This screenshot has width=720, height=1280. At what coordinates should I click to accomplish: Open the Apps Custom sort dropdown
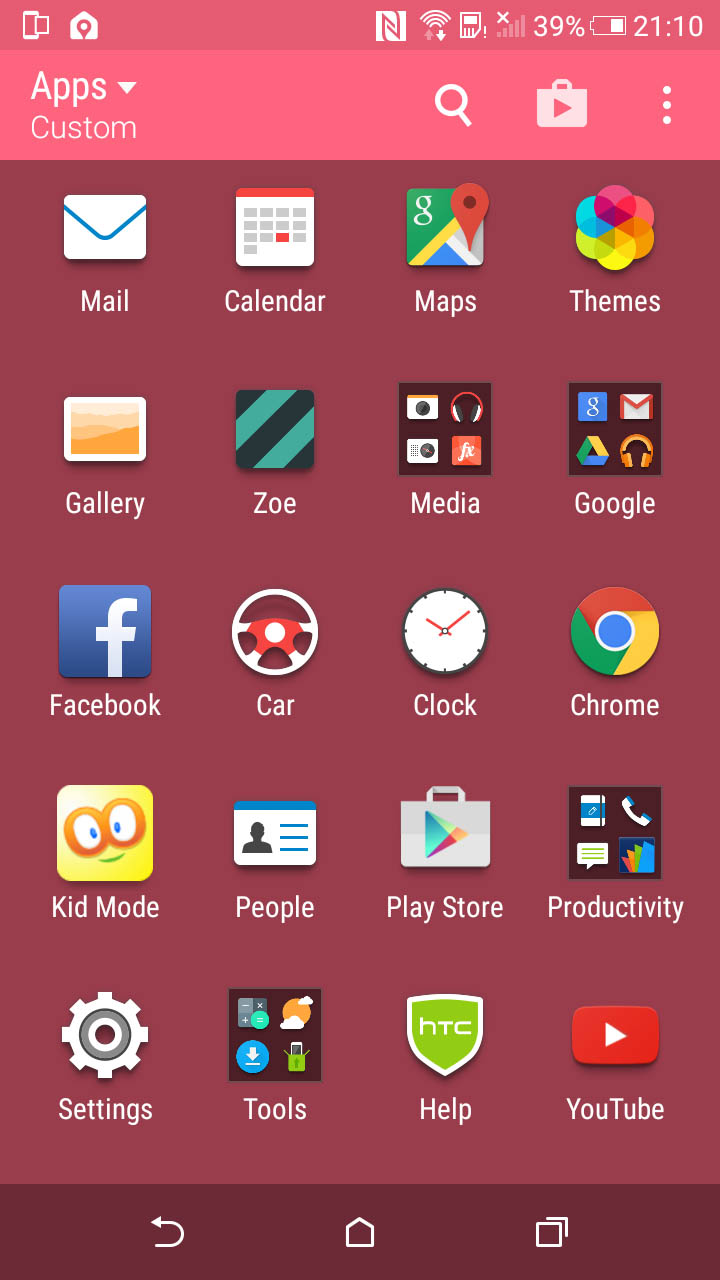(84, 105)
